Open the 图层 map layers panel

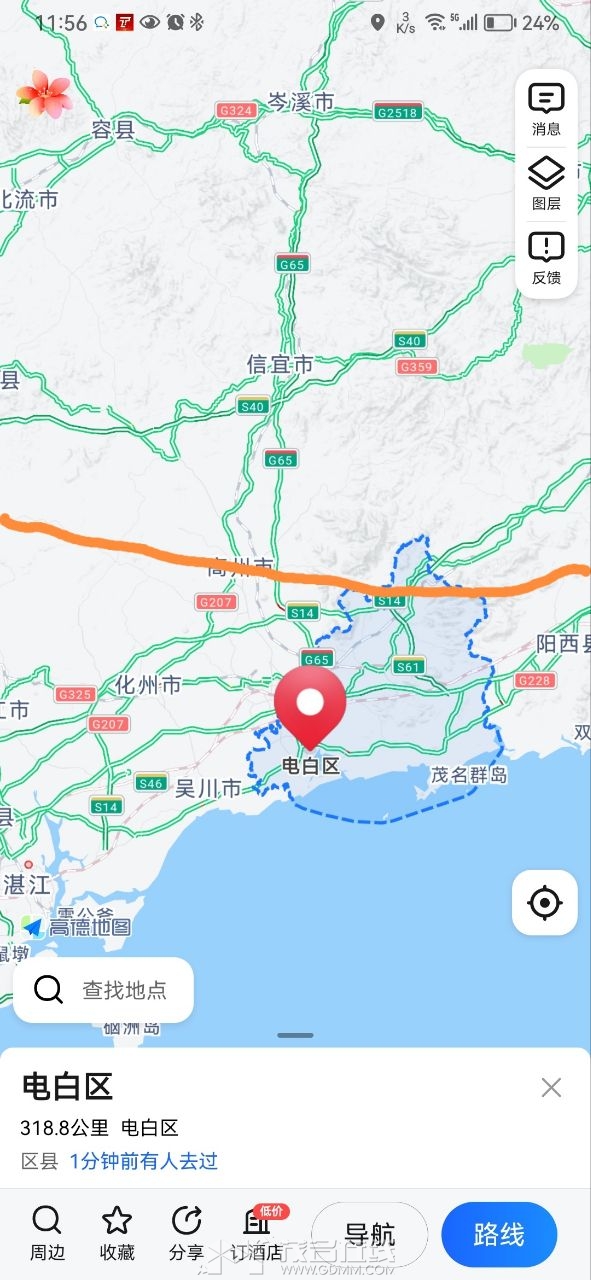pyautogui.click(x=546, y=184)
